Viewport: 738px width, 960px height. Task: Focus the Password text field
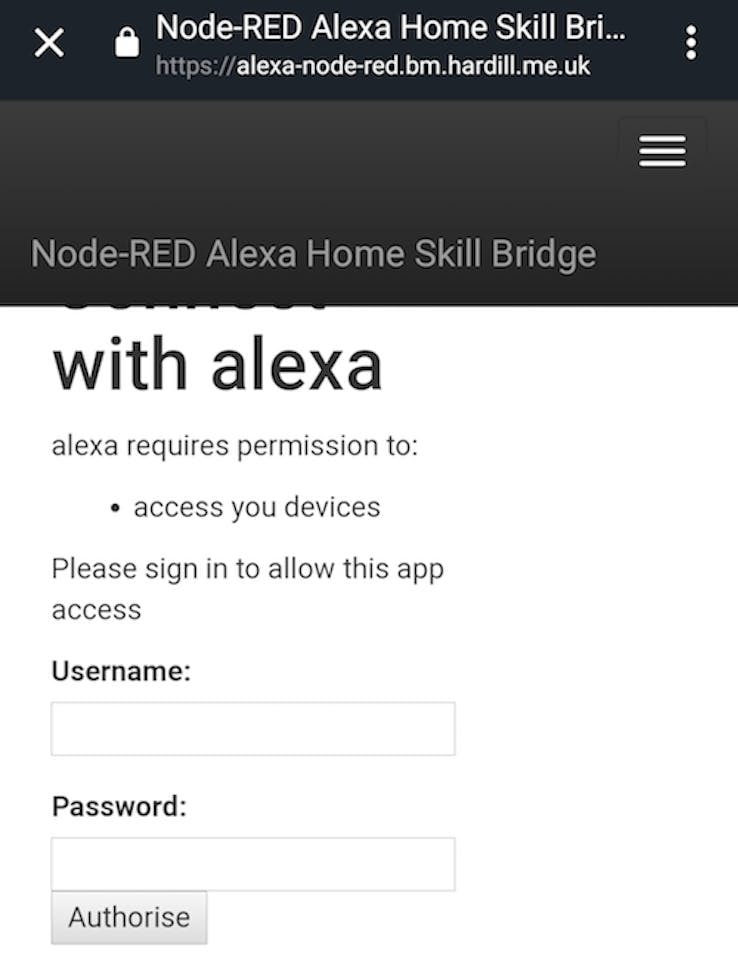click(253, 864)
